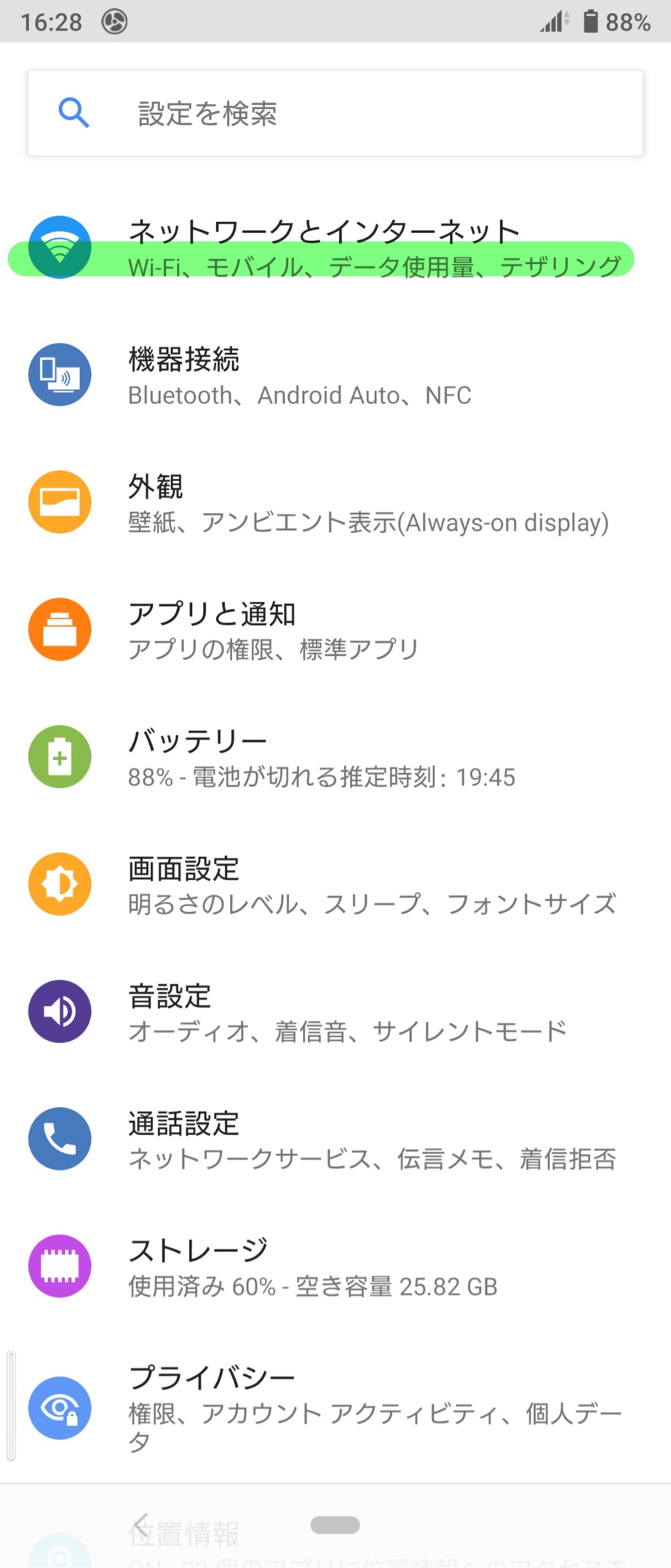Go to 通話設定 call settings
Viewport: 671px width, 1568px height.
371,1140
